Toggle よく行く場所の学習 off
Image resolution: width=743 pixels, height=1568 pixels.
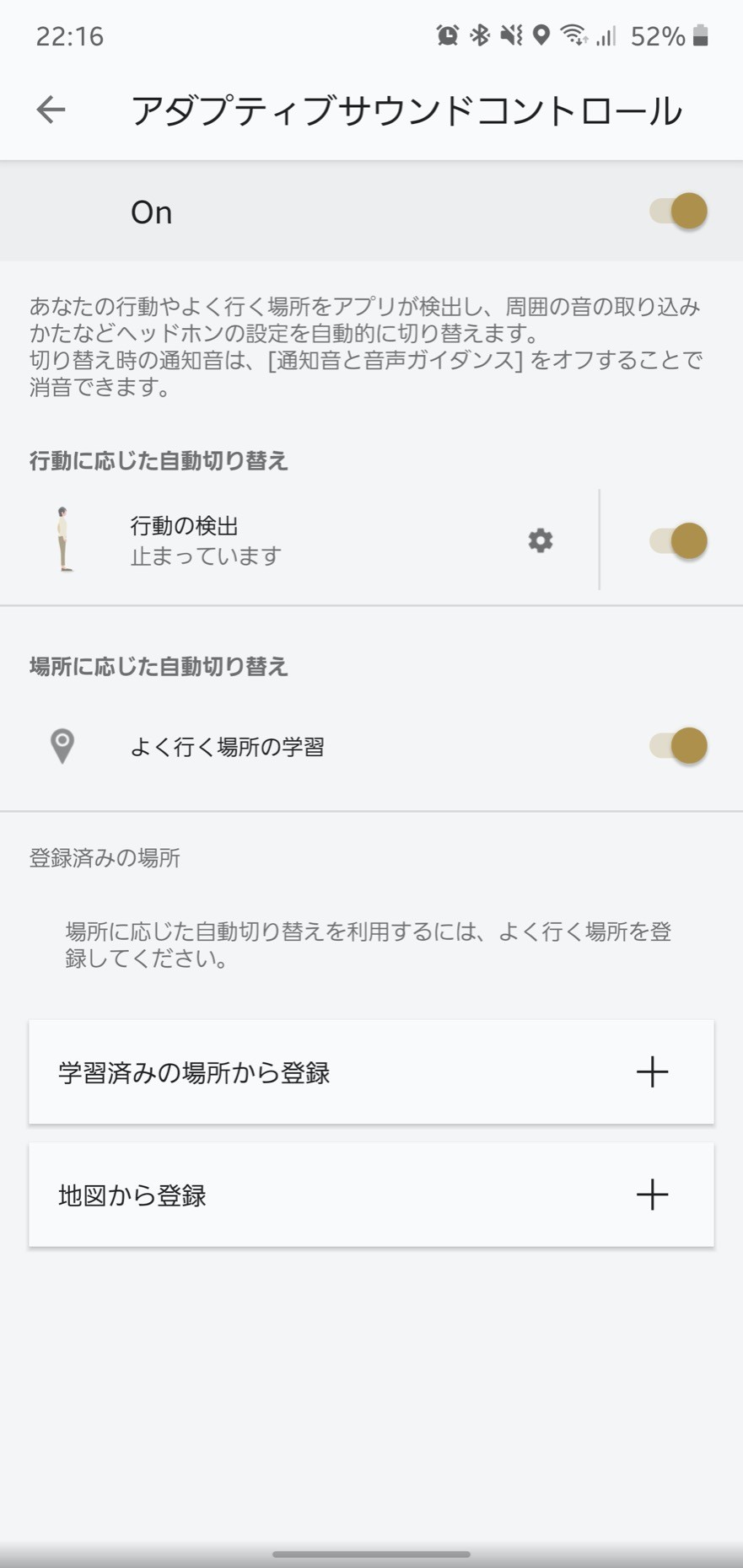pyautogui.click(x=678, y=746)
